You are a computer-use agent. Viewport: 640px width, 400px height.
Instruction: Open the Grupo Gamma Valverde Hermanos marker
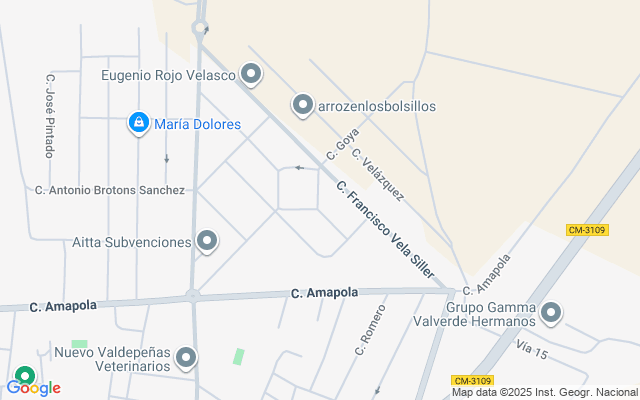(550, 314)
